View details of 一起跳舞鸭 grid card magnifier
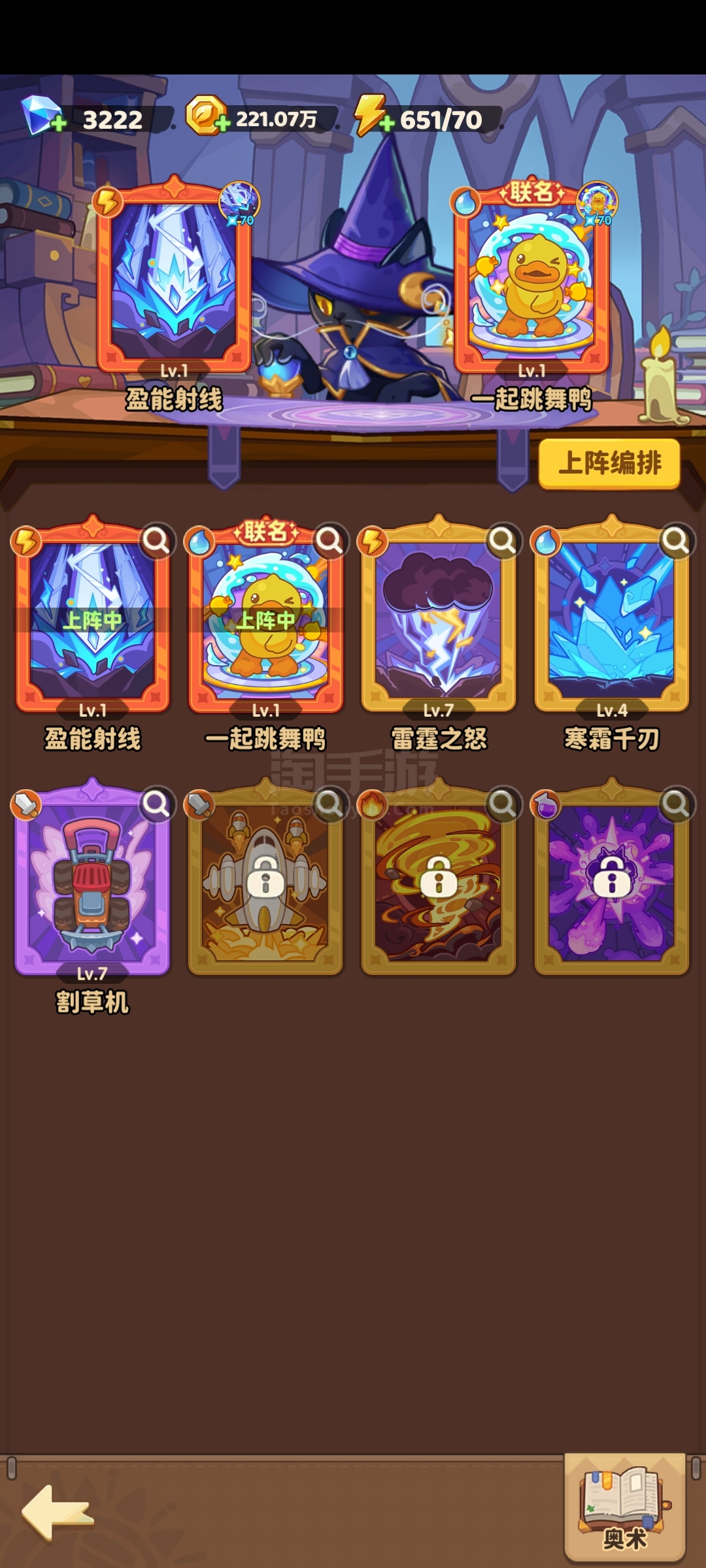706x1568 pixels. pos(329,541)
